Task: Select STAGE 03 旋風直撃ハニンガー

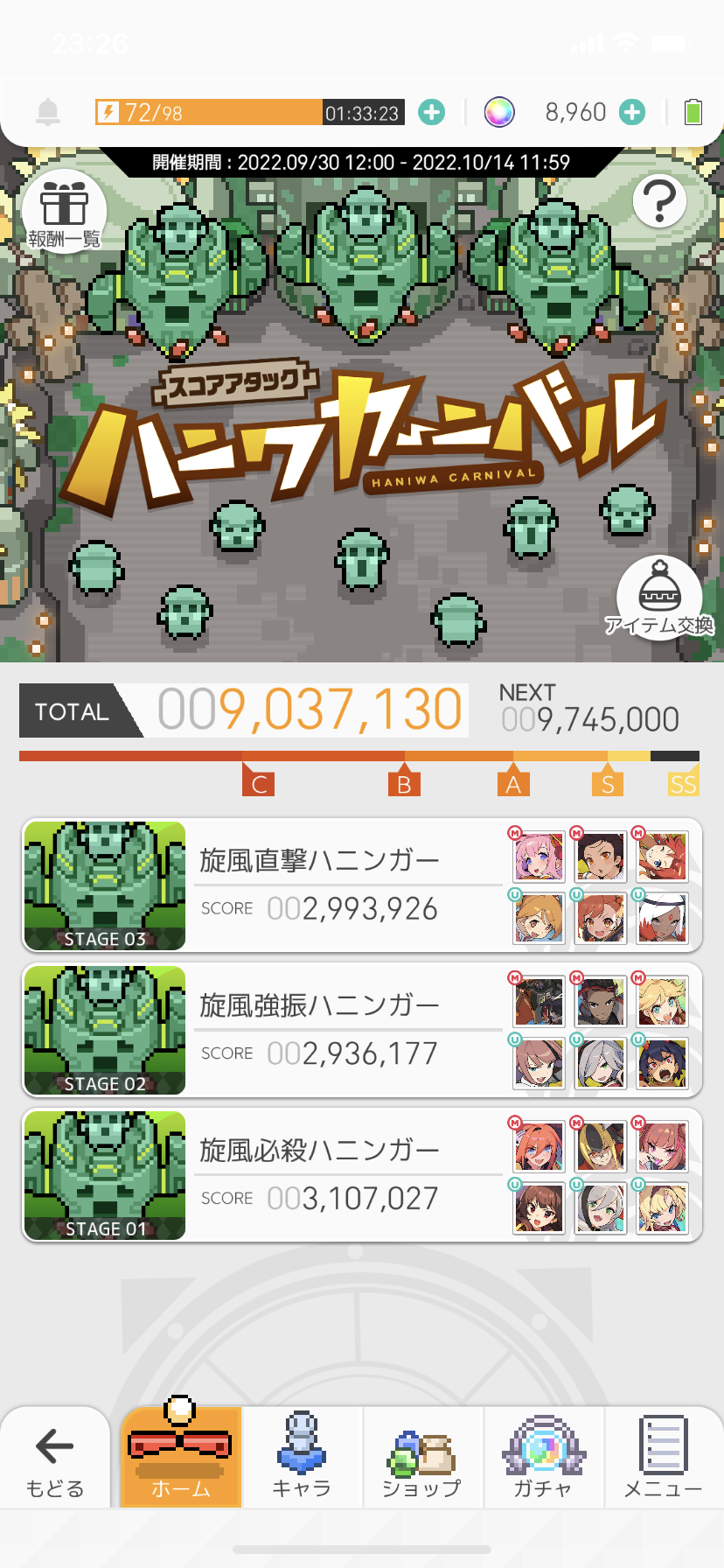Action: [x=350, y=885]
